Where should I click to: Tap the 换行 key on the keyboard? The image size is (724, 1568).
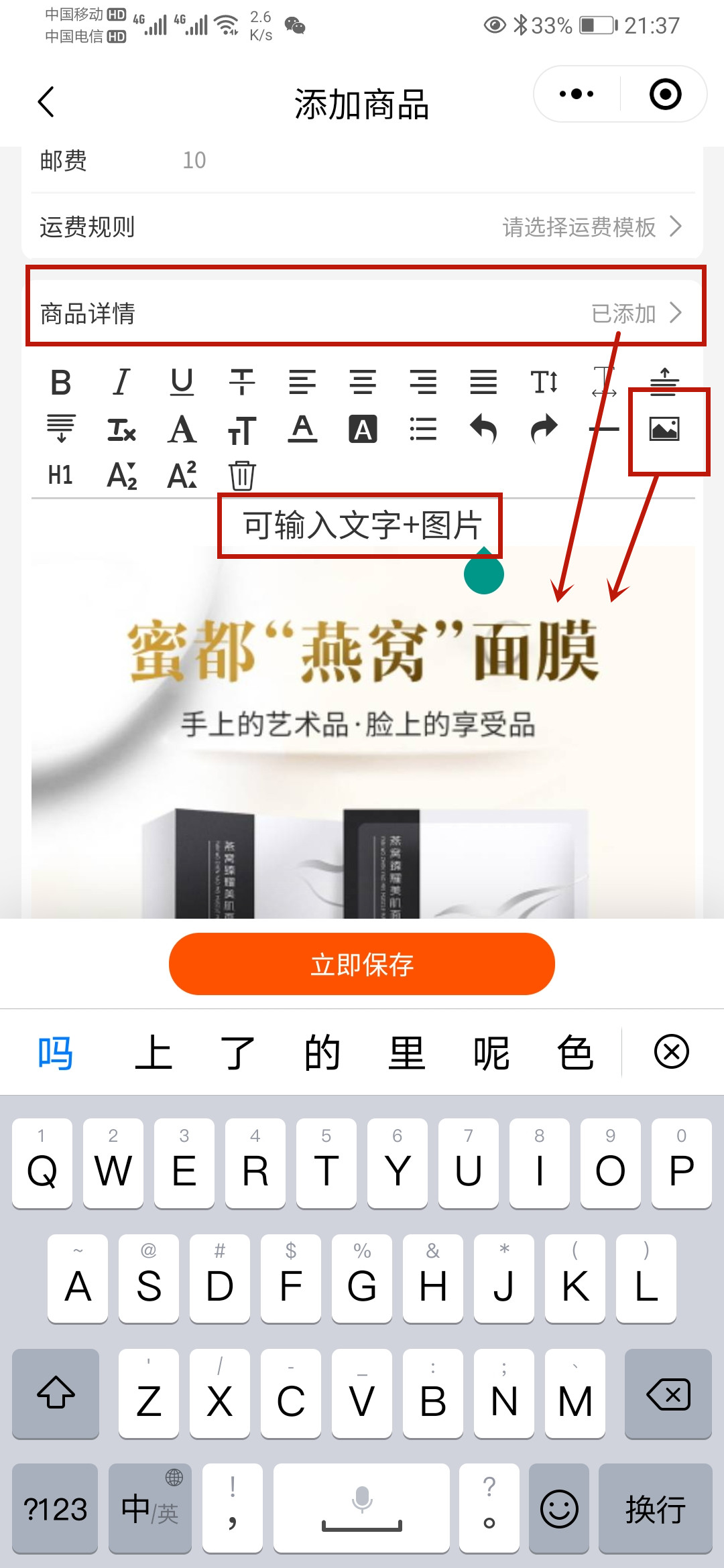point(655,1509)
